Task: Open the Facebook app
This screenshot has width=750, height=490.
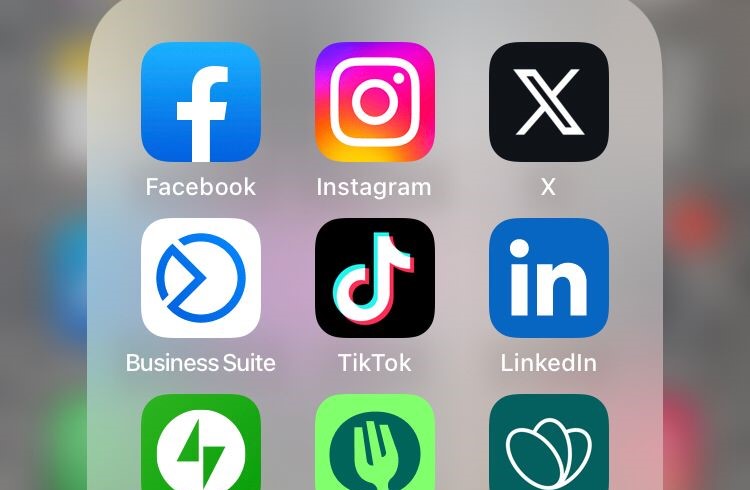Action: [x=201, y=102]
